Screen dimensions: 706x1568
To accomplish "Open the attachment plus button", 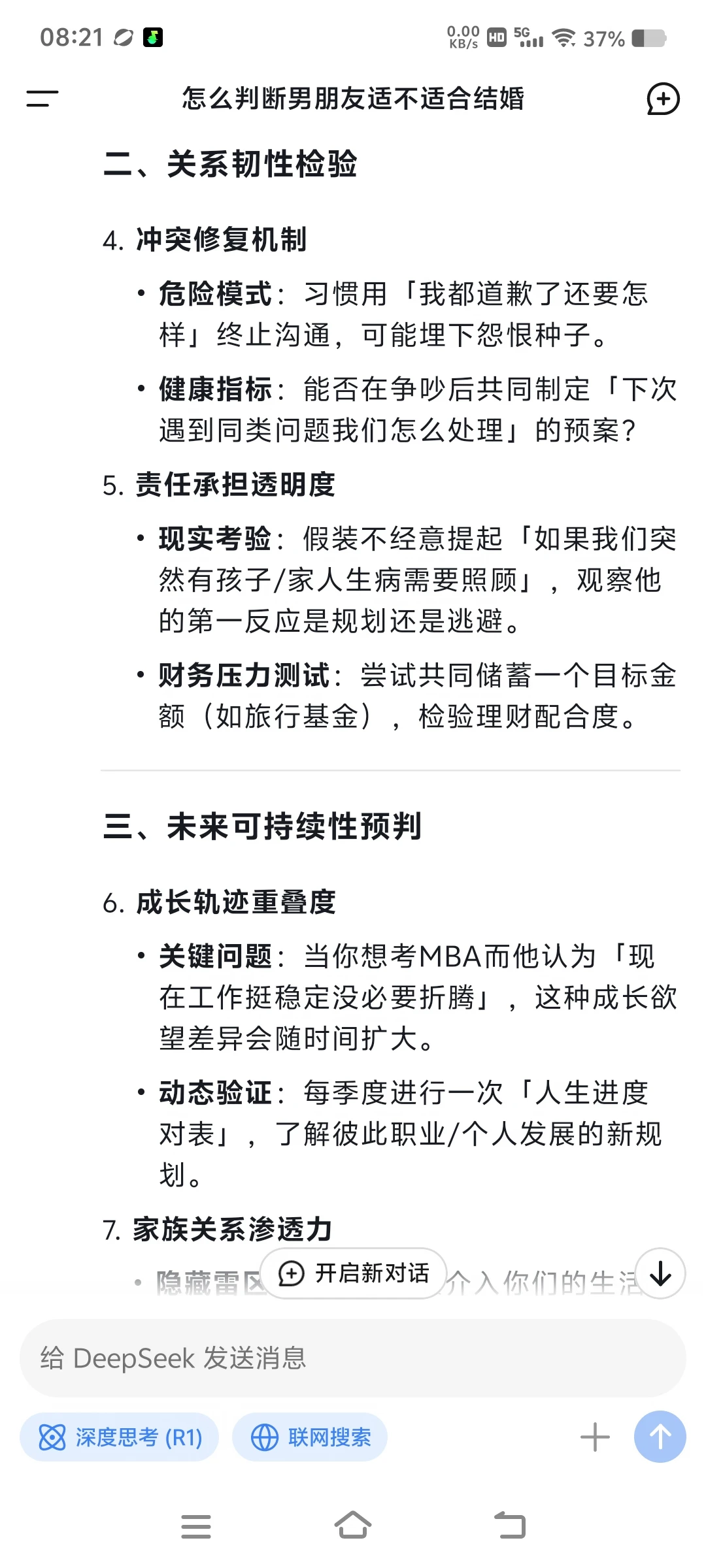I will pos(595,1437).
